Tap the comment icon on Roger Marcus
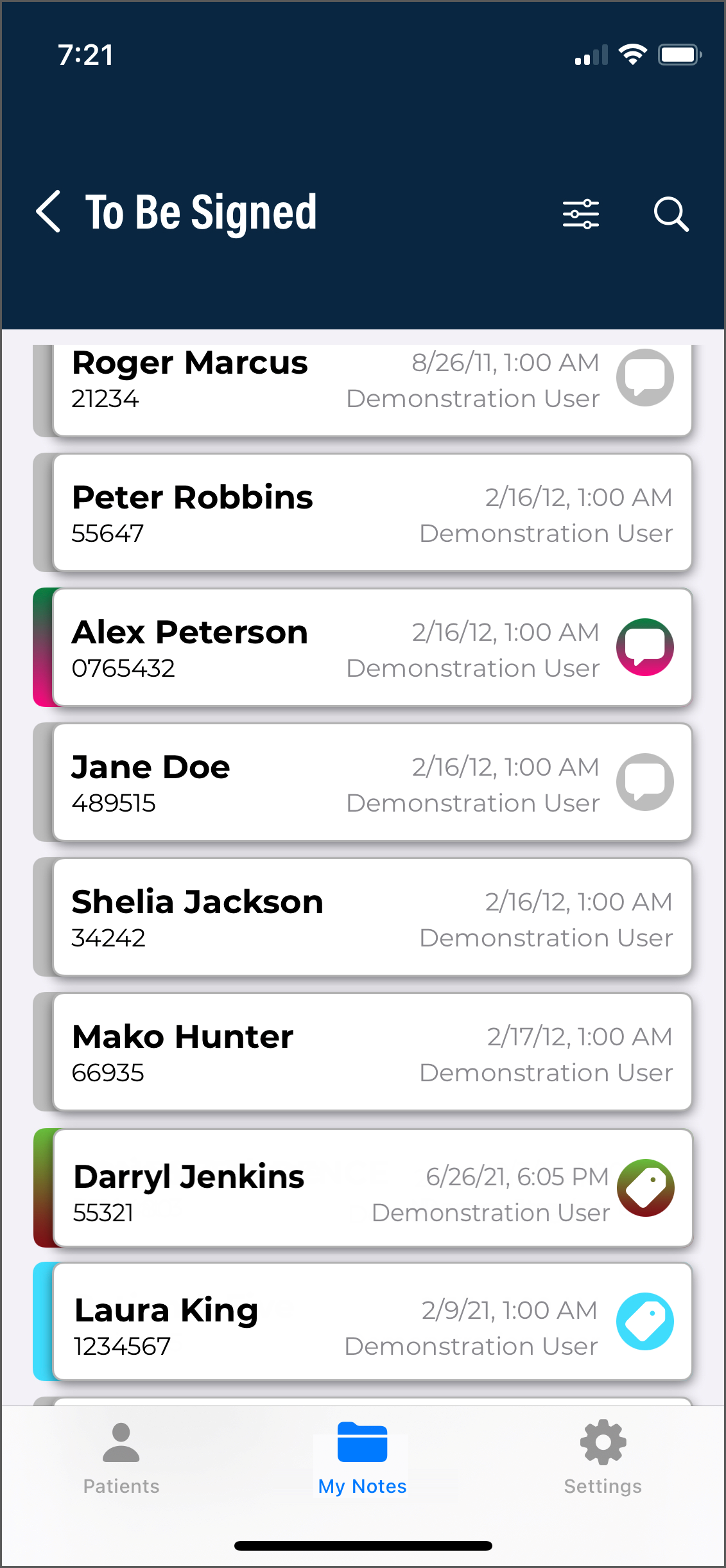The height and width of the screenshot is (1568, 726). pos(644,378)
